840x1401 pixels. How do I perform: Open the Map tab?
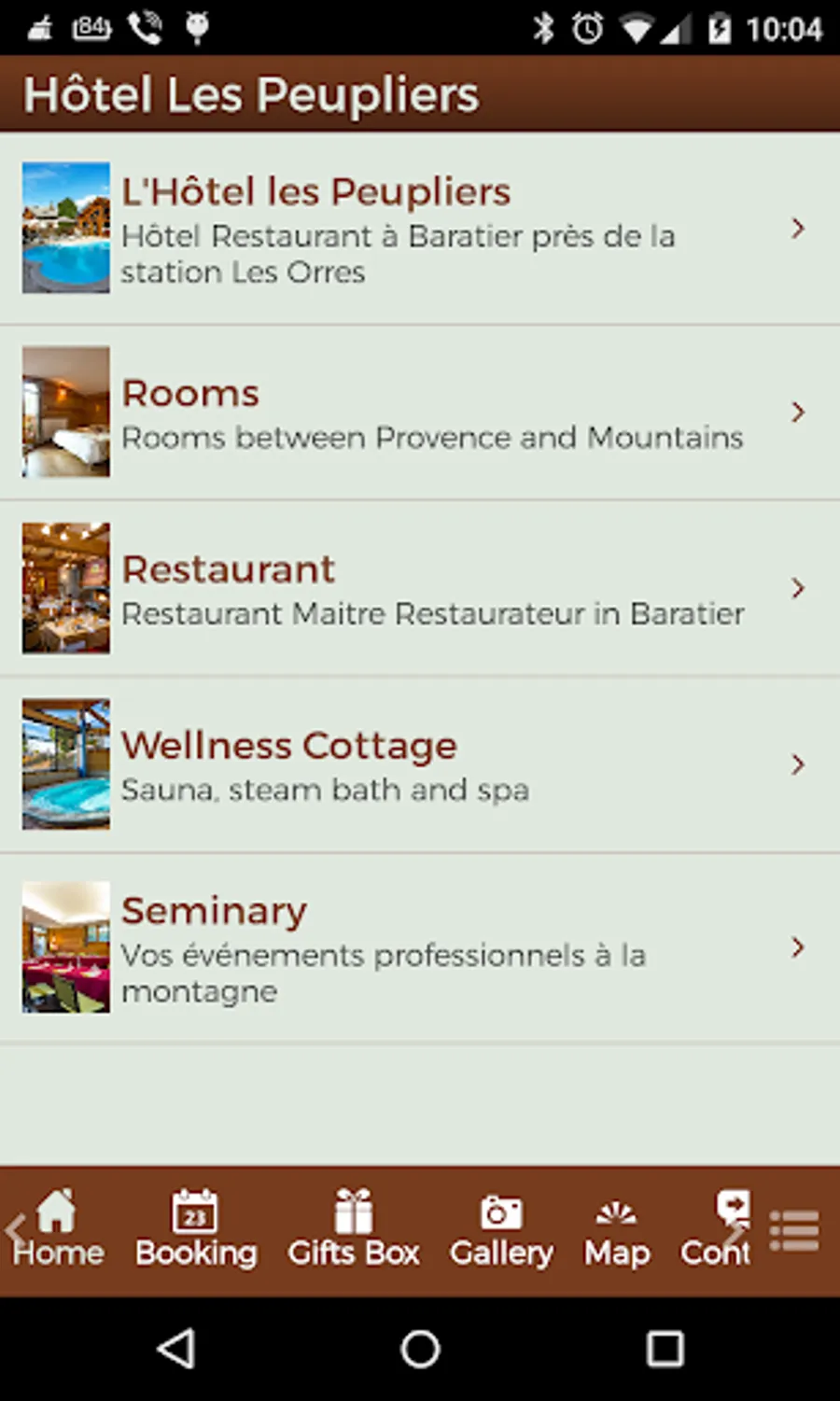(x=617, y=1230)
